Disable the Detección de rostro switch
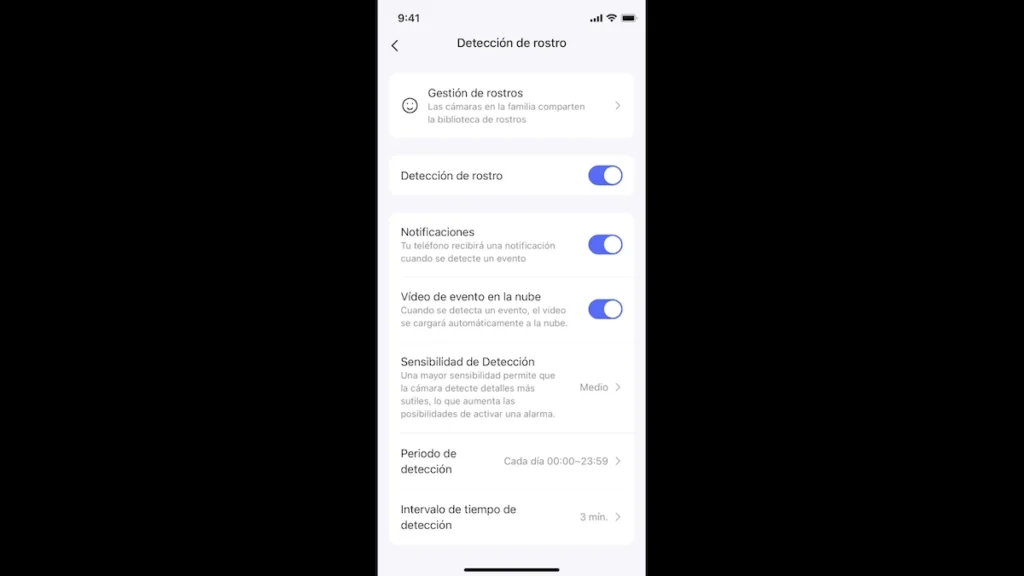 (605, 176)
